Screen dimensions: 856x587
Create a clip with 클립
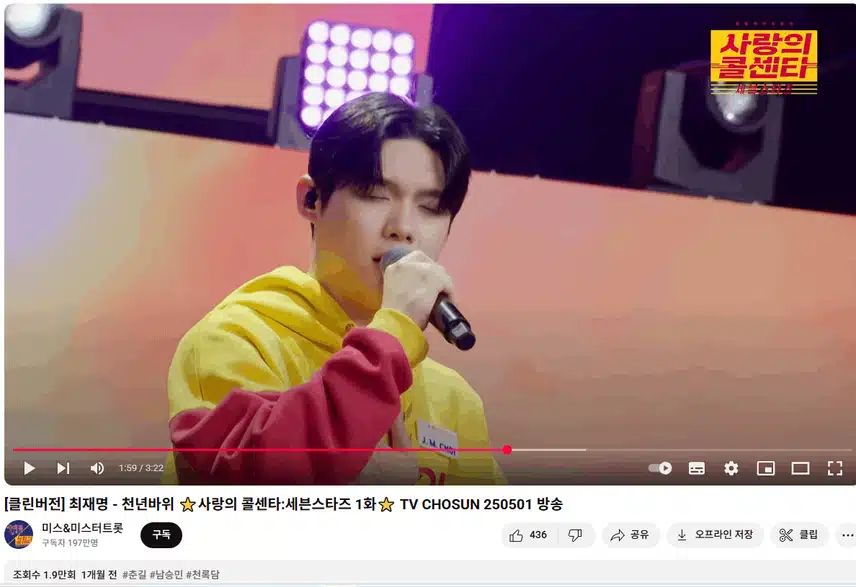(799, 535)
